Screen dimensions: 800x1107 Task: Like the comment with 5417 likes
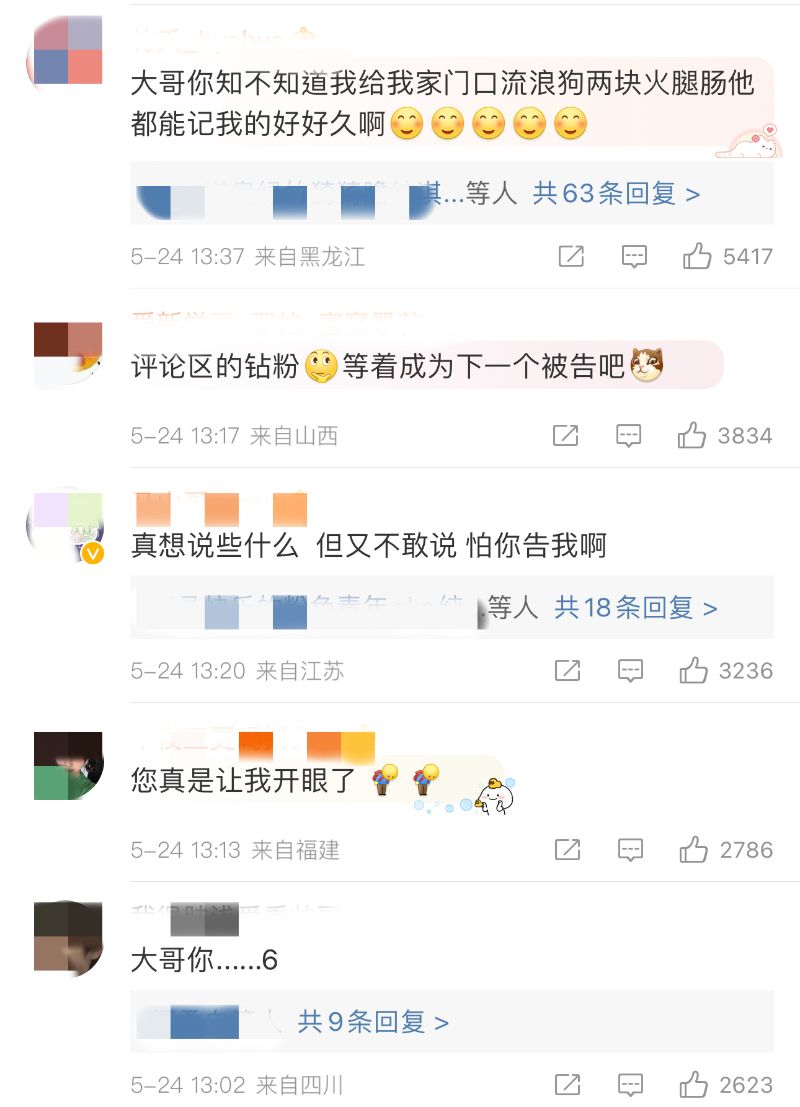[x=697, y=256]
